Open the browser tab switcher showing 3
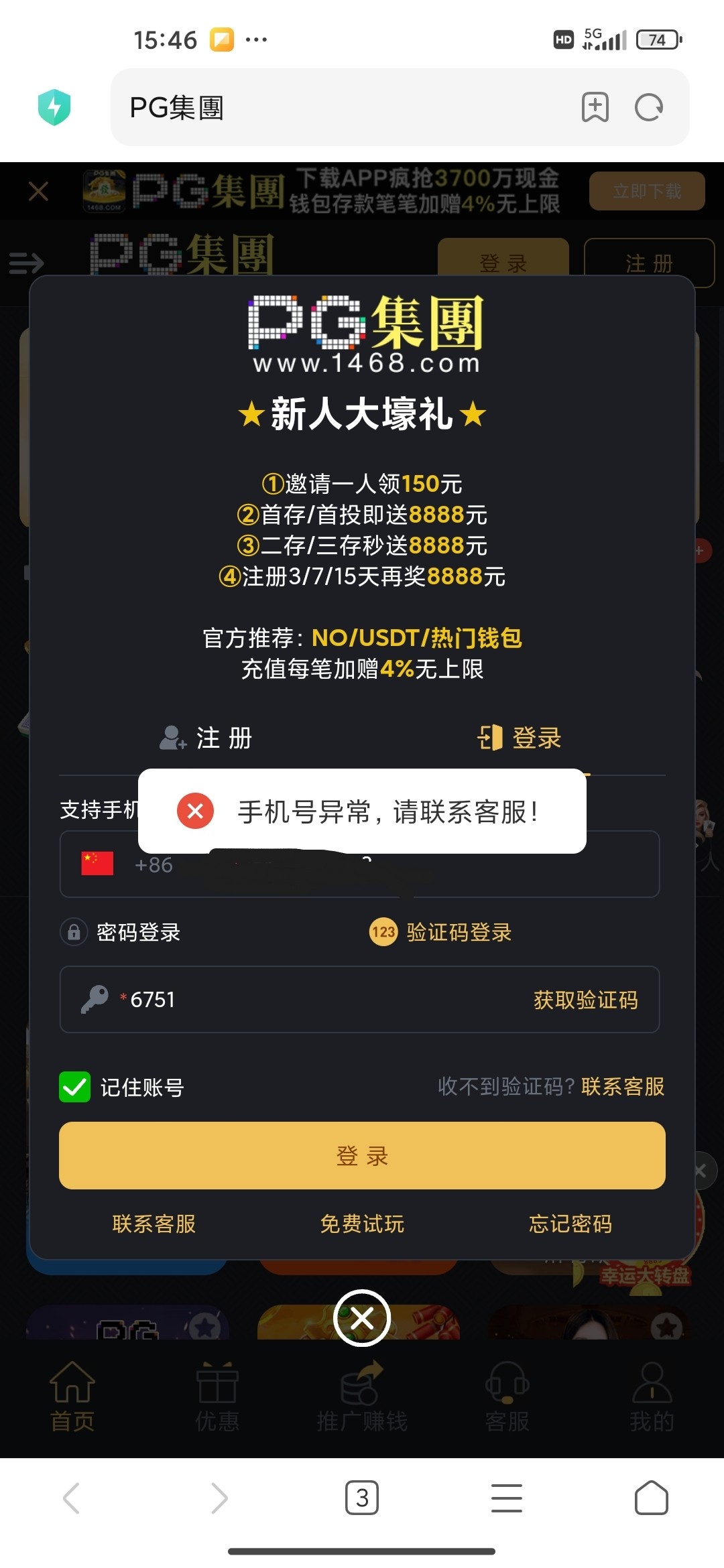 pyautogui.click(x=362, y=1498)
